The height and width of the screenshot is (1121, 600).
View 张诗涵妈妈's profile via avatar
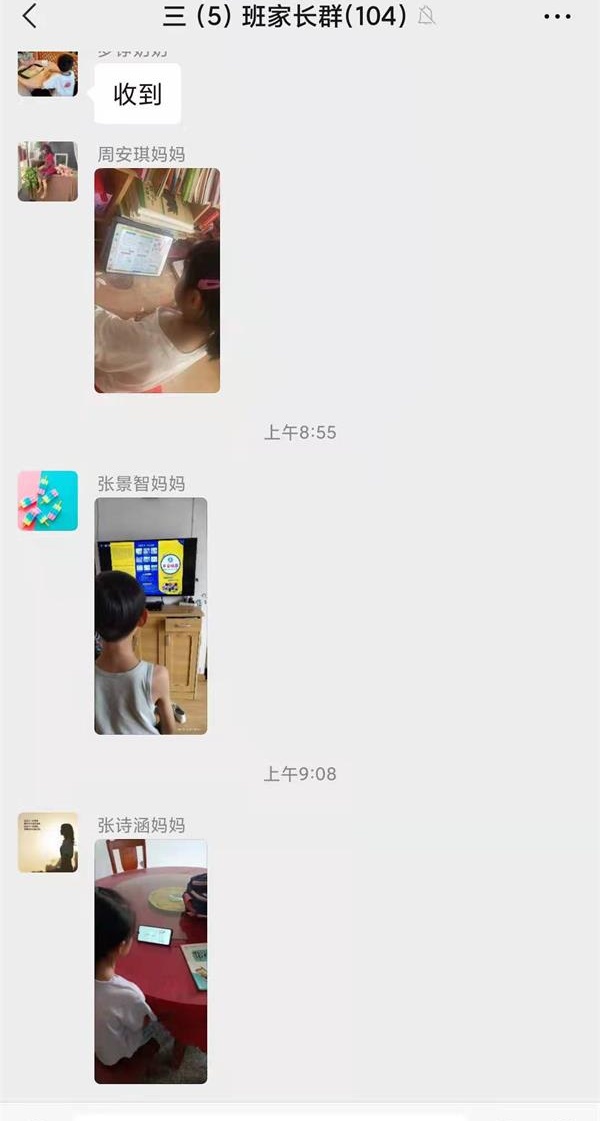click(48, 842)
